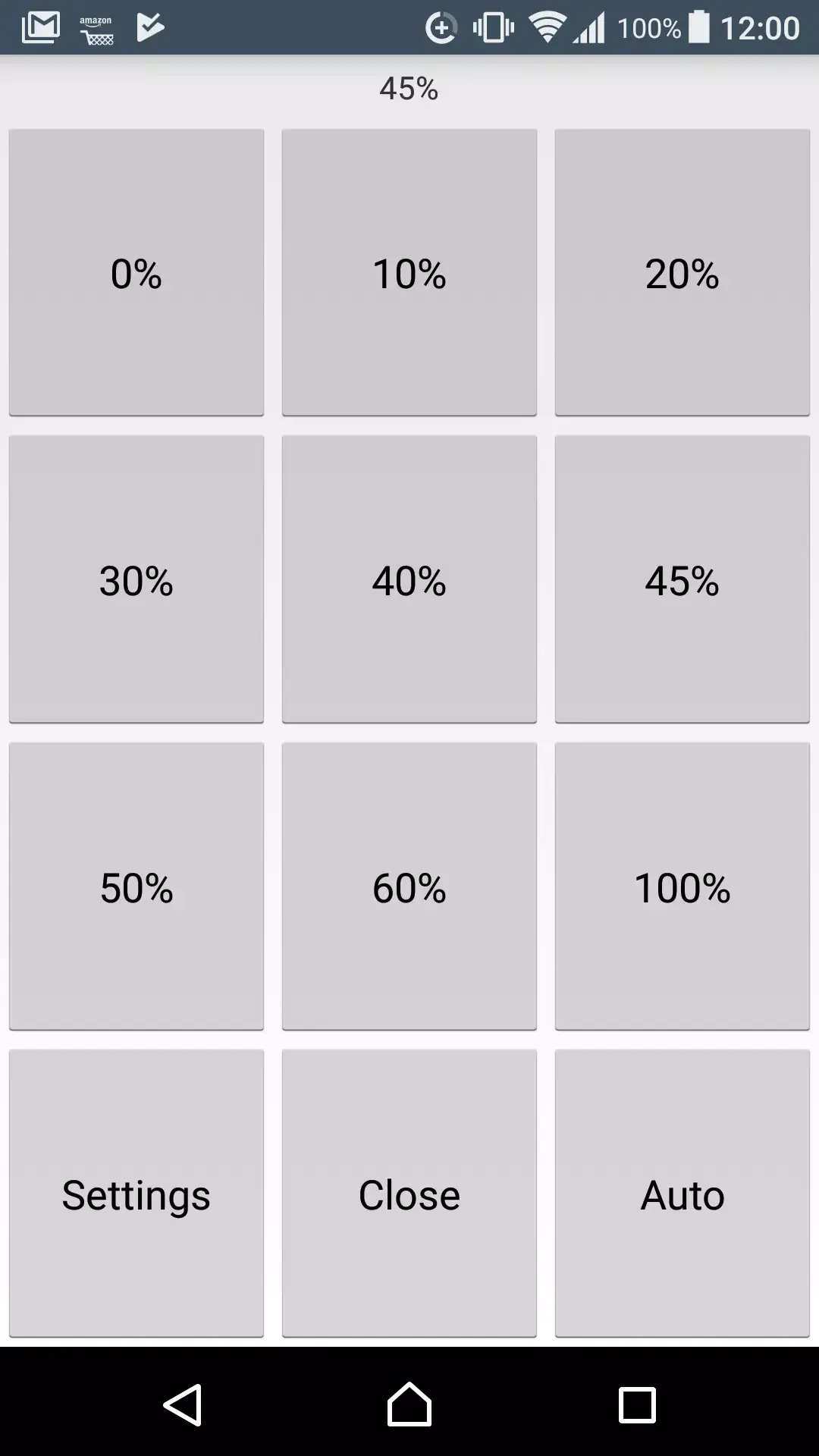The image size is (819, 1456).
Task: Set brightness to 0%
Action: click(136, 273)
